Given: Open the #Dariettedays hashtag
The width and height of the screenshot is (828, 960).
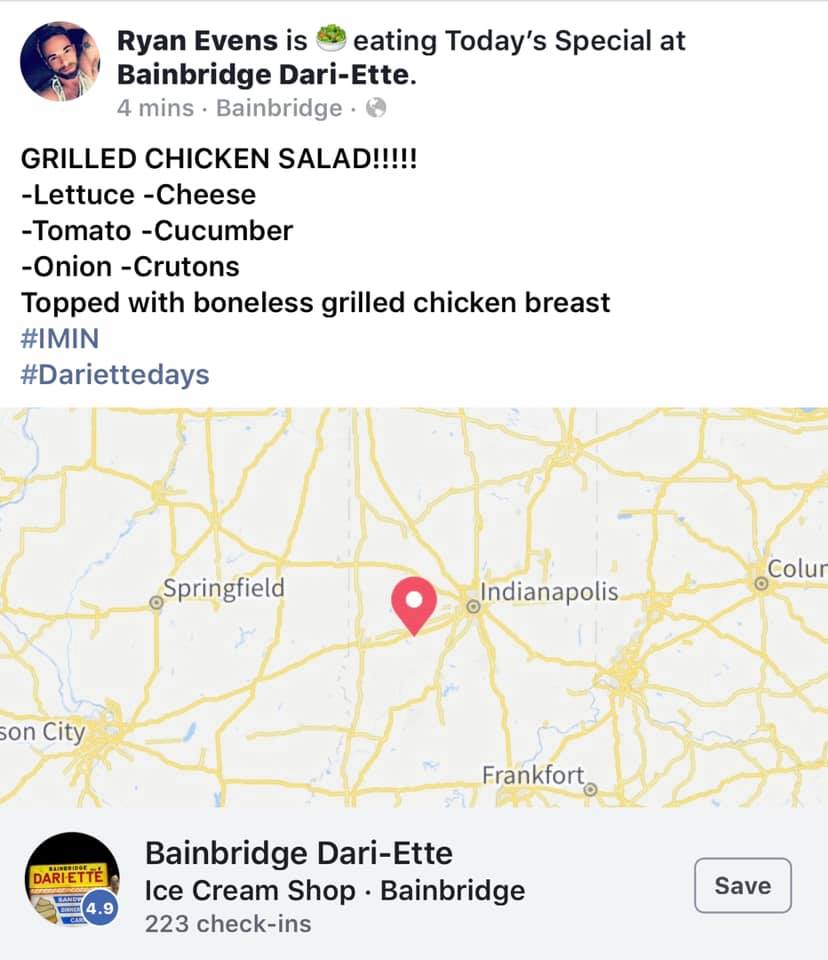Looking at the screenshot, I should tap(114, 374).
